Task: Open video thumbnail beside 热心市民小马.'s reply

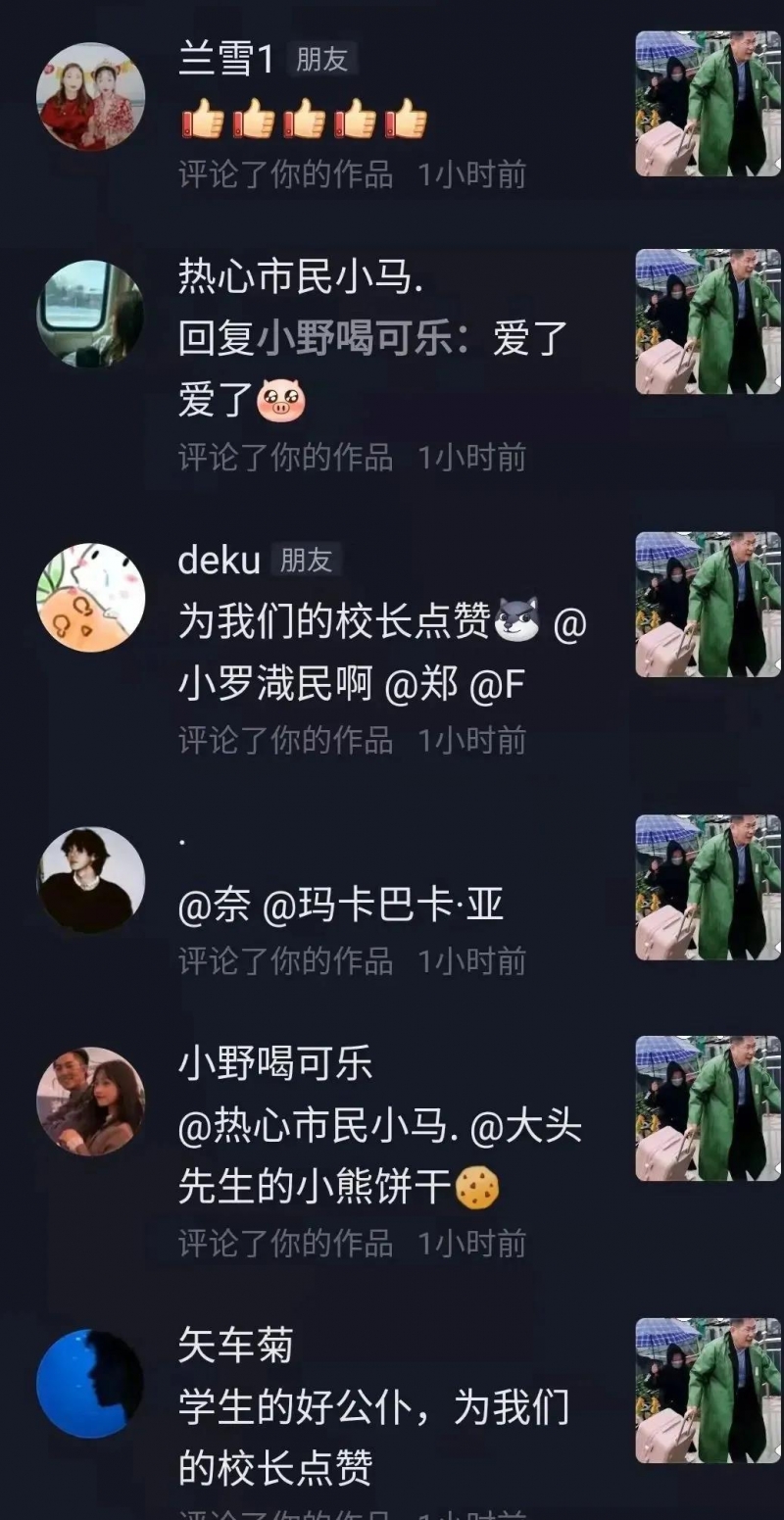Action: [x=708, y=321]
